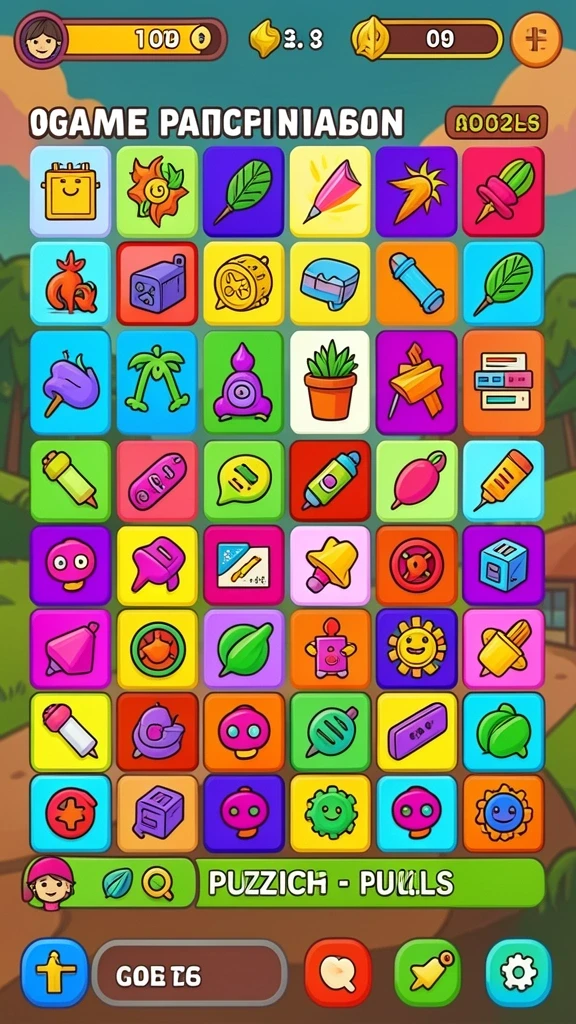Viewport: 576px width, 1024px height.
Task: Tap the orange round button in top corner
Action: pos(536,40)
